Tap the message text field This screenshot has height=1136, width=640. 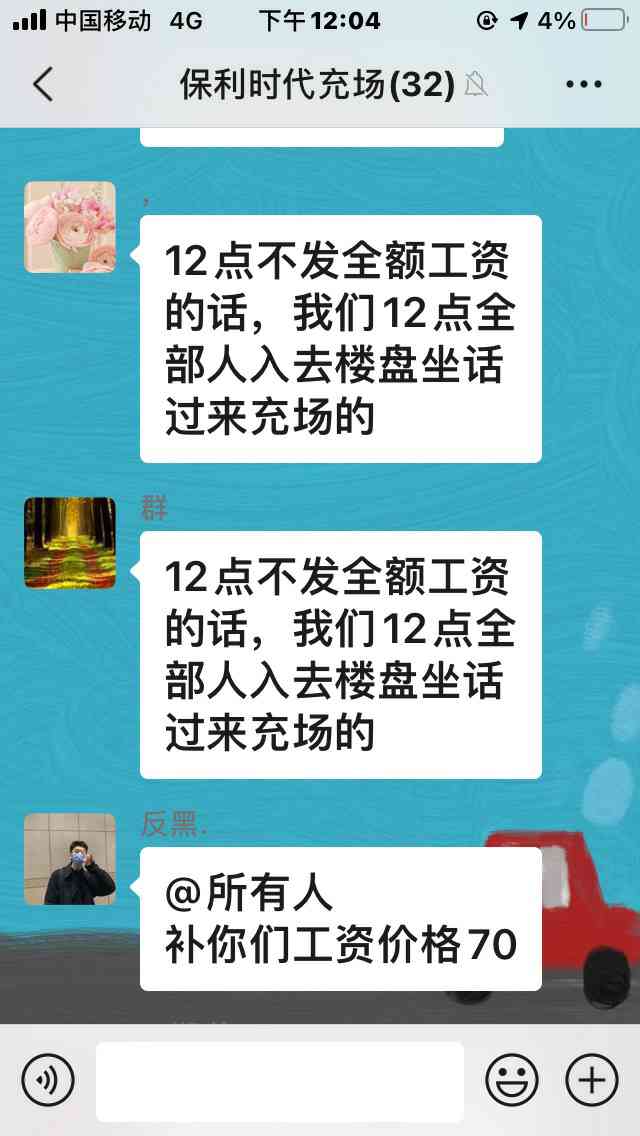tap(280, 1081)
